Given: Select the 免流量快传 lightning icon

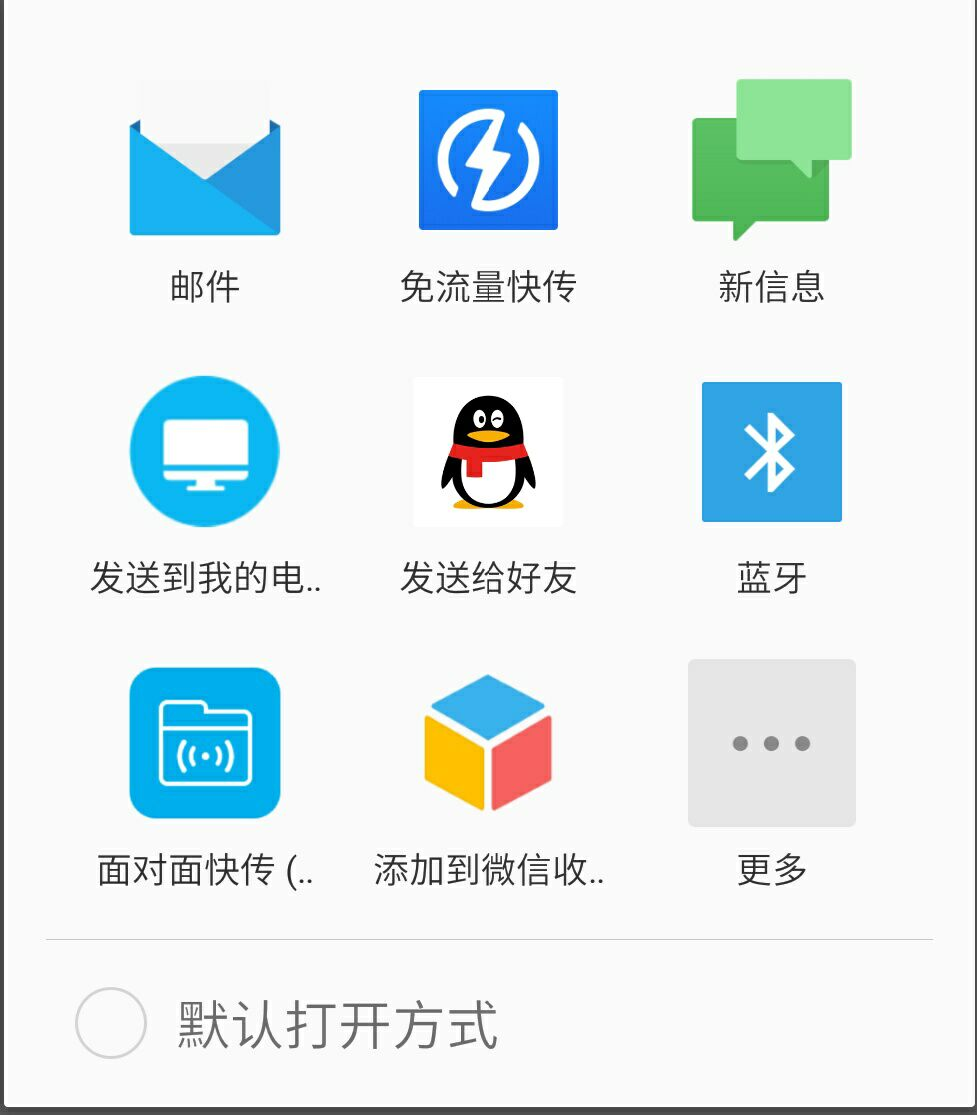Looking at the screenshot, I should [488, 160].
